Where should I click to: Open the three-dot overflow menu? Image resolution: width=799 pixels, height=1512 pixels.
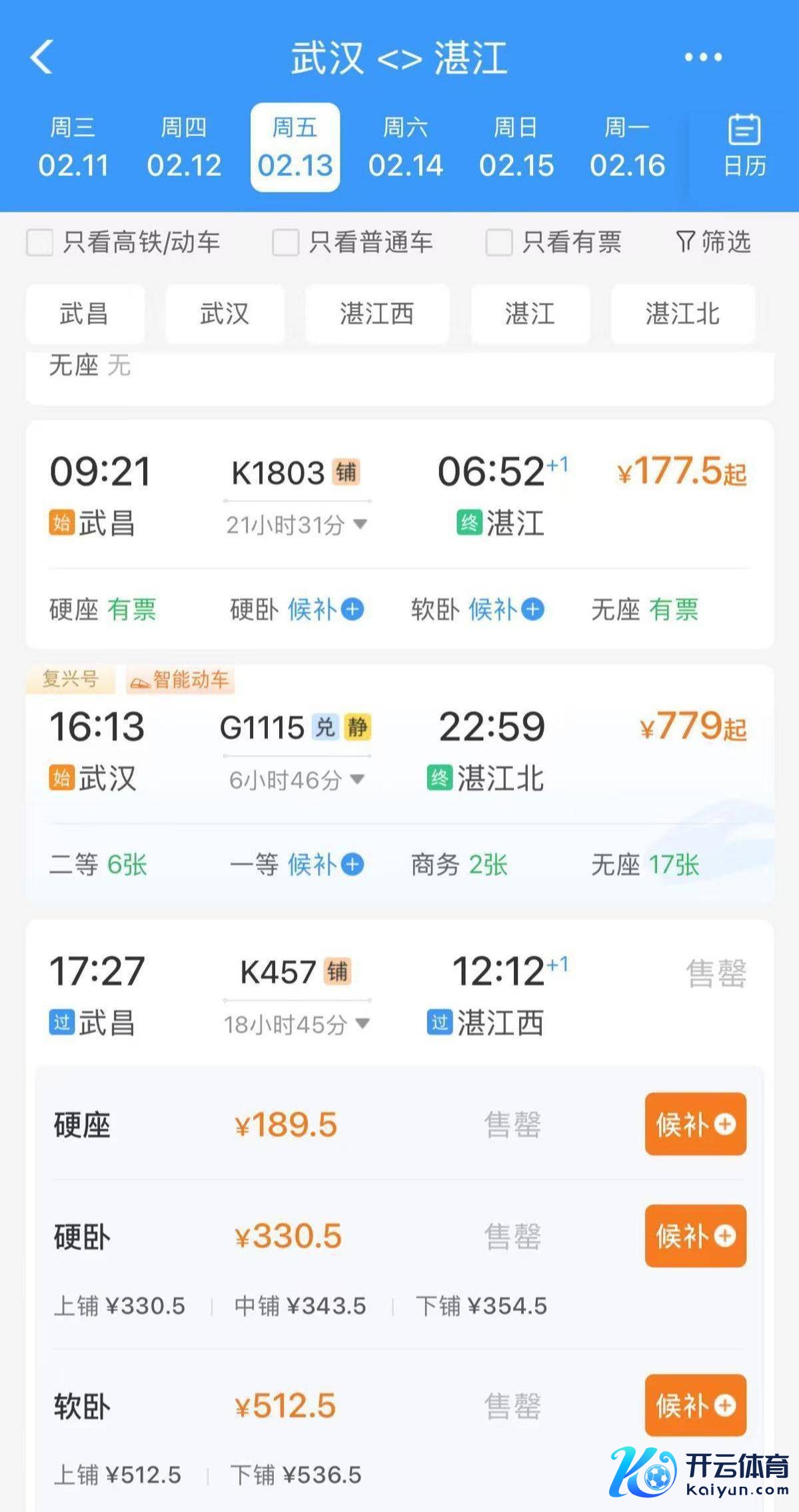703,57
